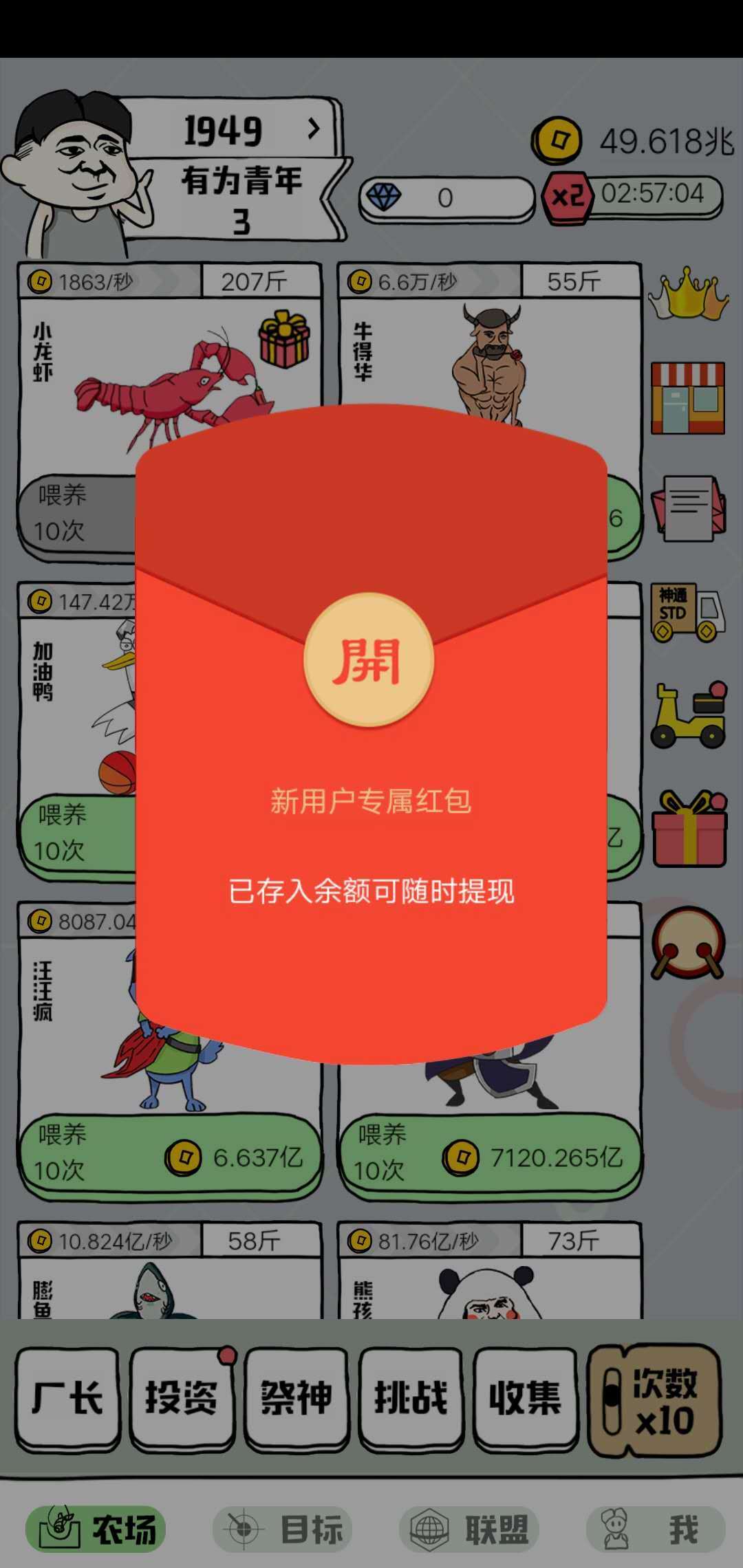Tap the 投资 button

pos(182,1397)
